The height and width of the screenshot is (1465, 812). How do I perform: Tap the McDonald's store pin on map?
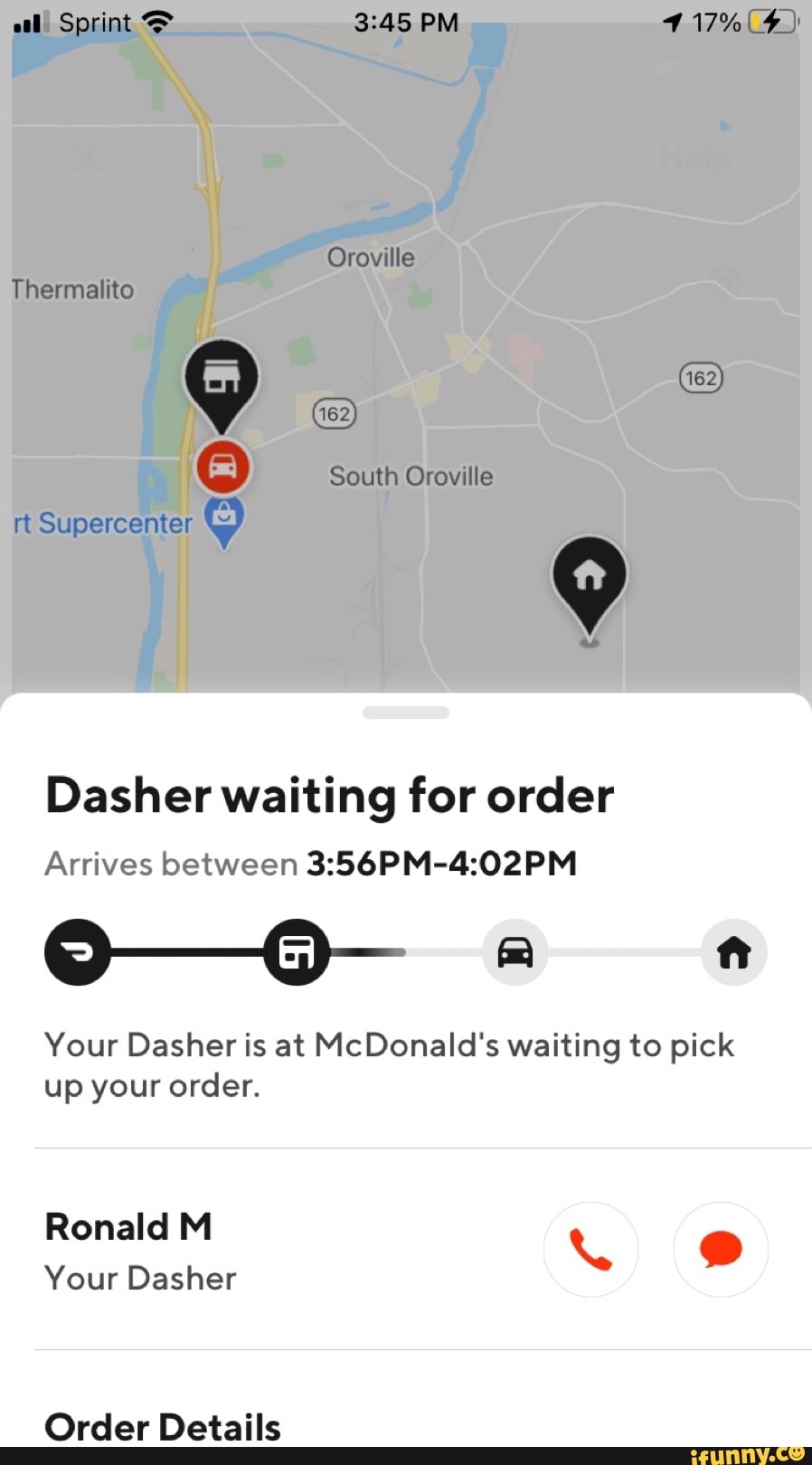[222, 378]
